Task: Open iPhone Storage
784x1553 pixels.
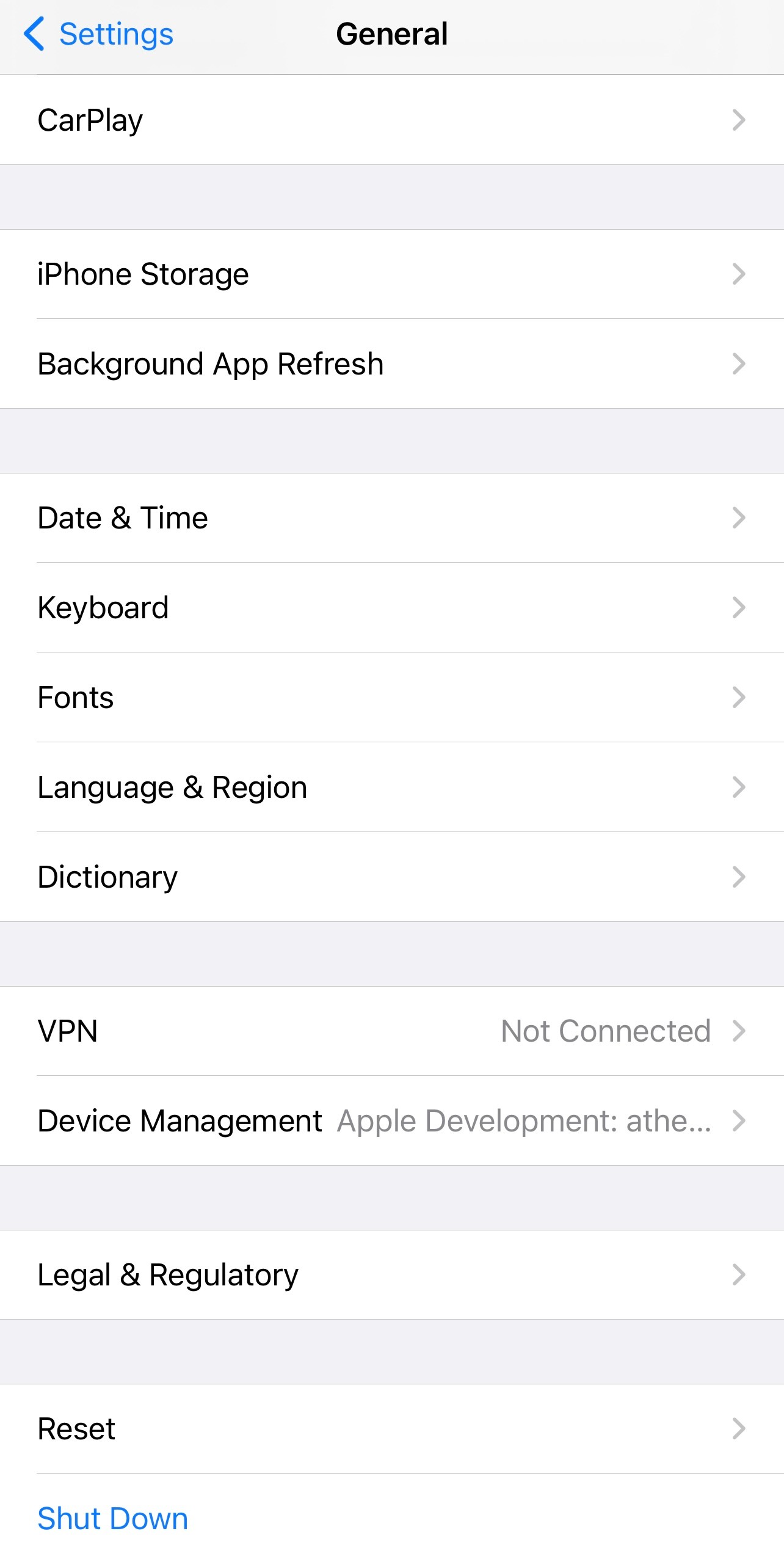Action: coord(391,274)
